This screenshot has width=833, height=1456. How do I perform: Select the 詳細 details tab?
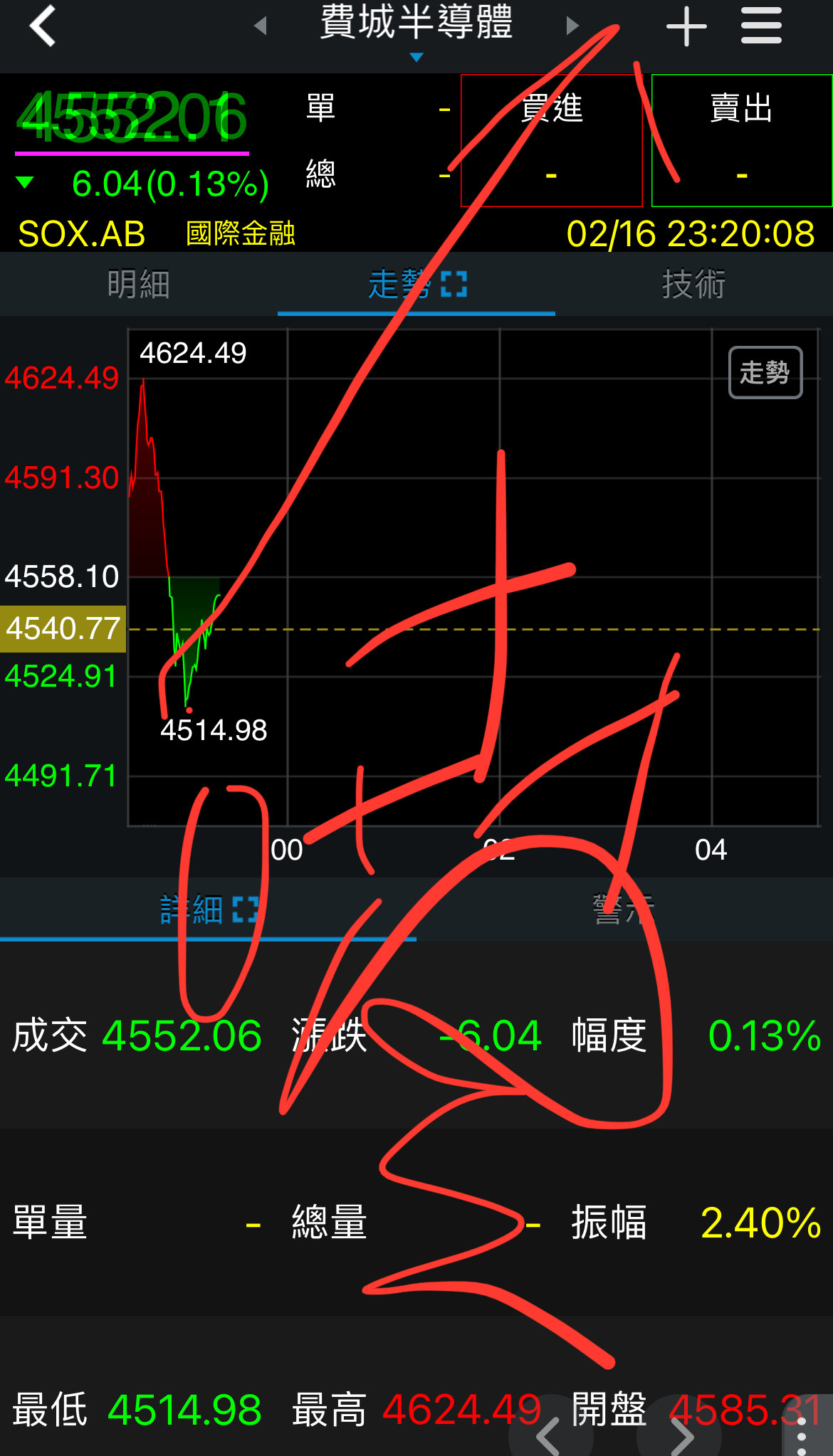tap(208, 909)
